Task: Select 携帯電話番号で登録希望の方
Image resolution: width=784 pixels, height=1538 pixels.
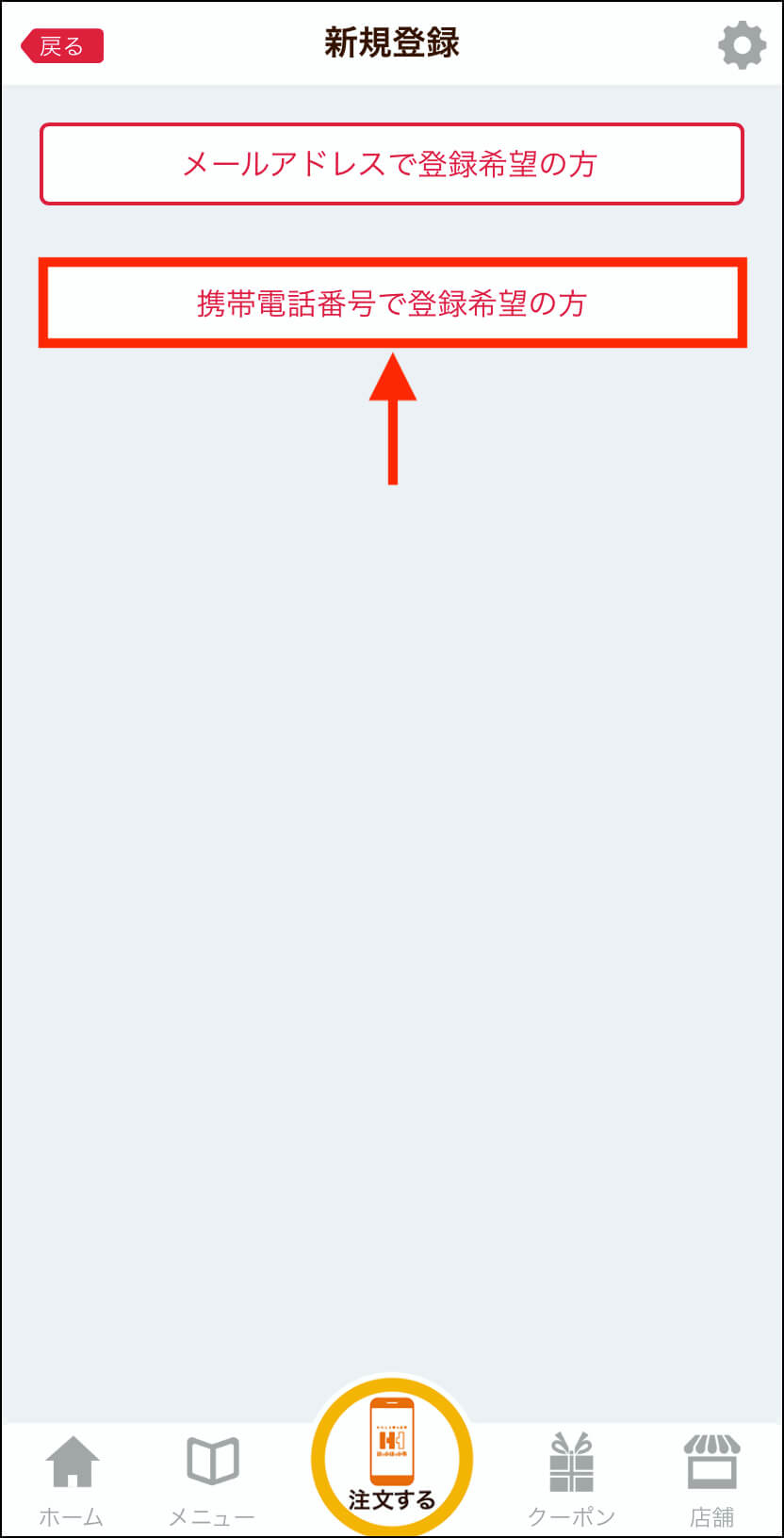Action: point(392,303)
